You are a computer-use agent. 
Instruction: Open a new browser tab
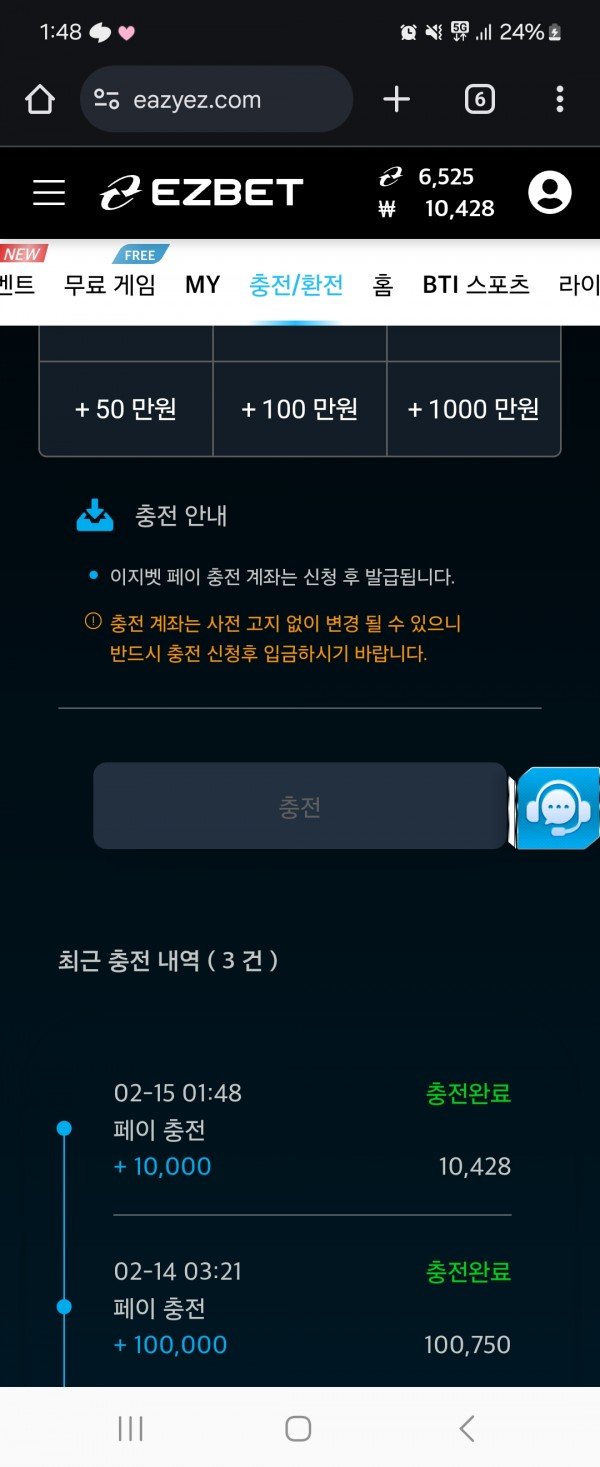[x=397, y=99]
